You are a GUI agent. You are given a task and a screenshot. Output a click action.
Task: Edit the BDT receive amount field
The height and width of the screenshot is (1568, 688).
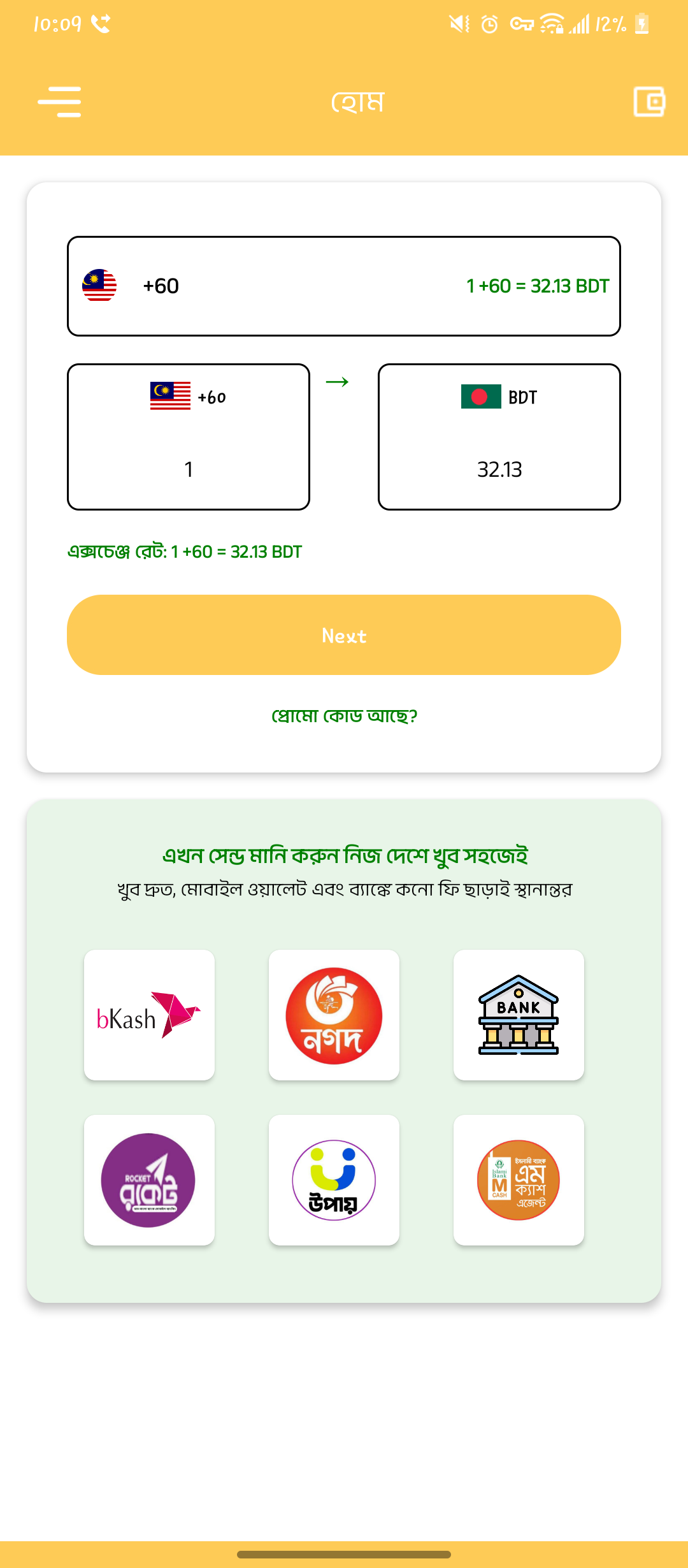point(499,469)
